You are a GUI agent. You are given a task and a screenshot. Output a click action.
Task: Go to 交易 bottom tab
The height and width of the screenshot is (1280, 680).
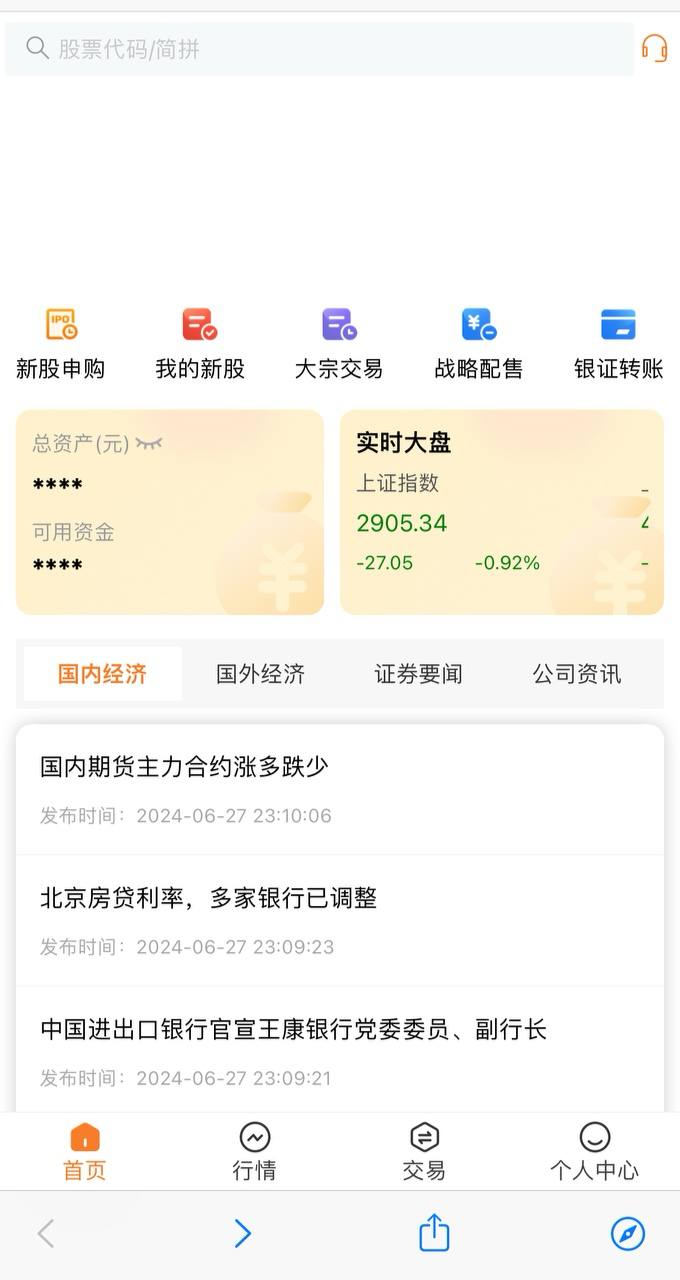(424, 1151)
